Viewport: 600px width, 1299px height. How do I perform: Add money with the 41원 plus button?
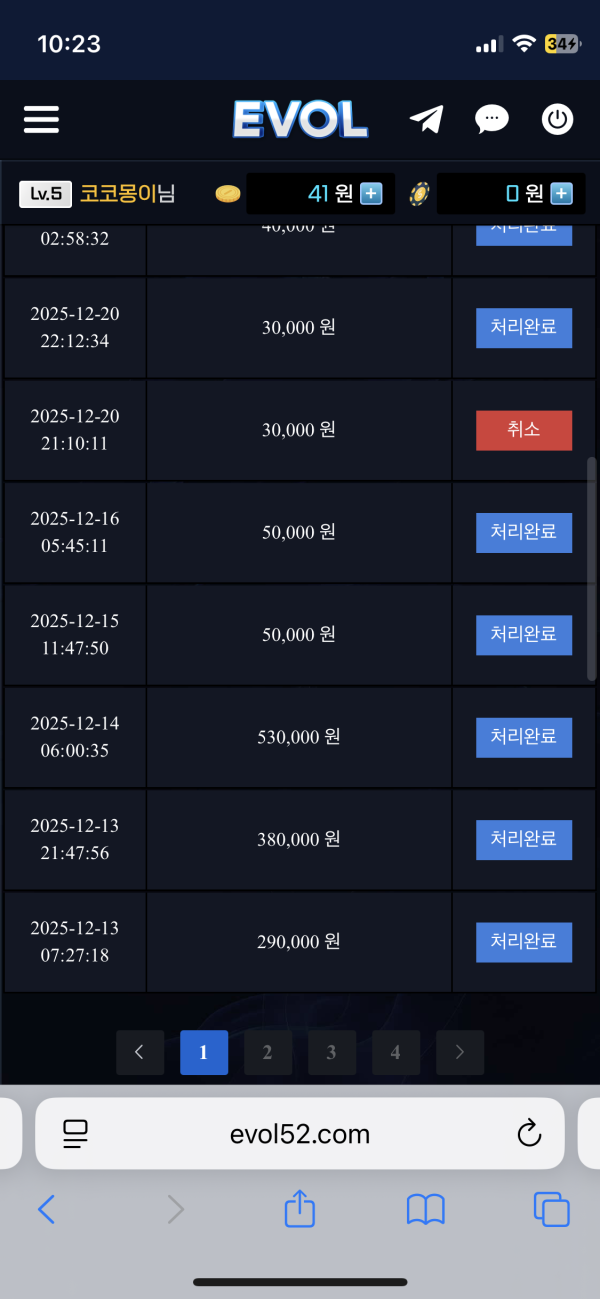click(372, 194)
